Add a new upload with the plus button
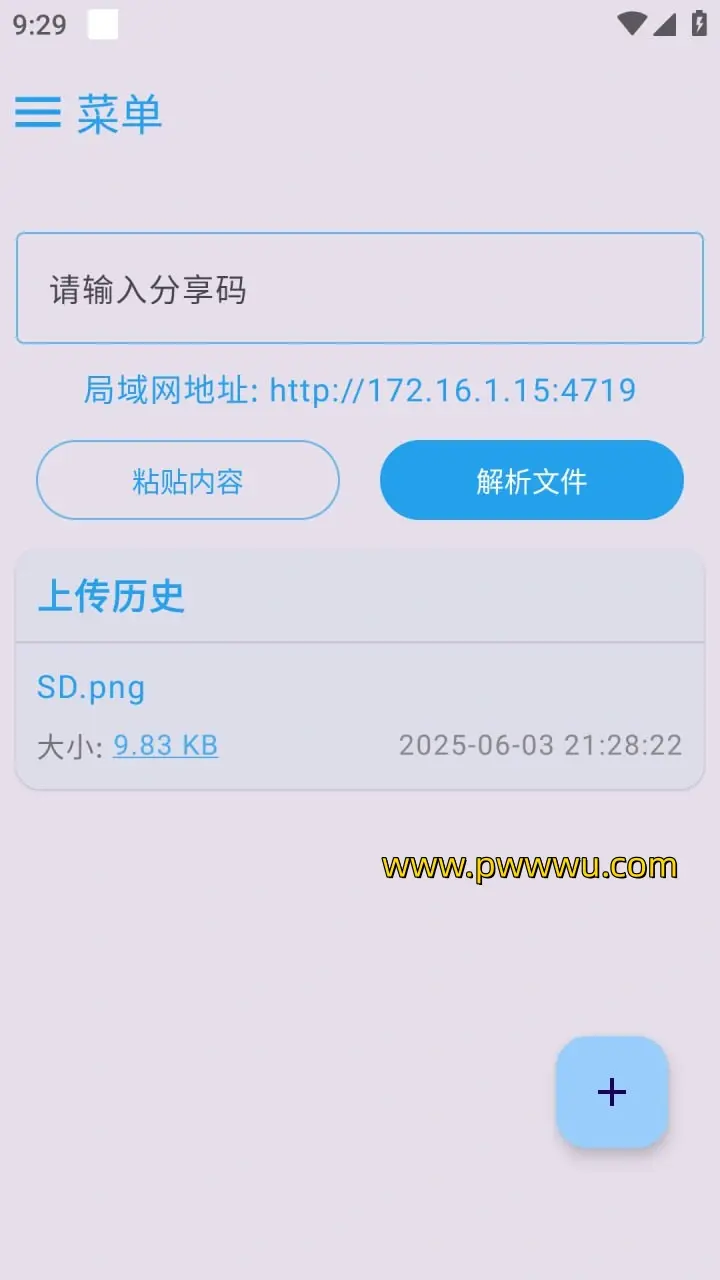 coord(611,1092)
